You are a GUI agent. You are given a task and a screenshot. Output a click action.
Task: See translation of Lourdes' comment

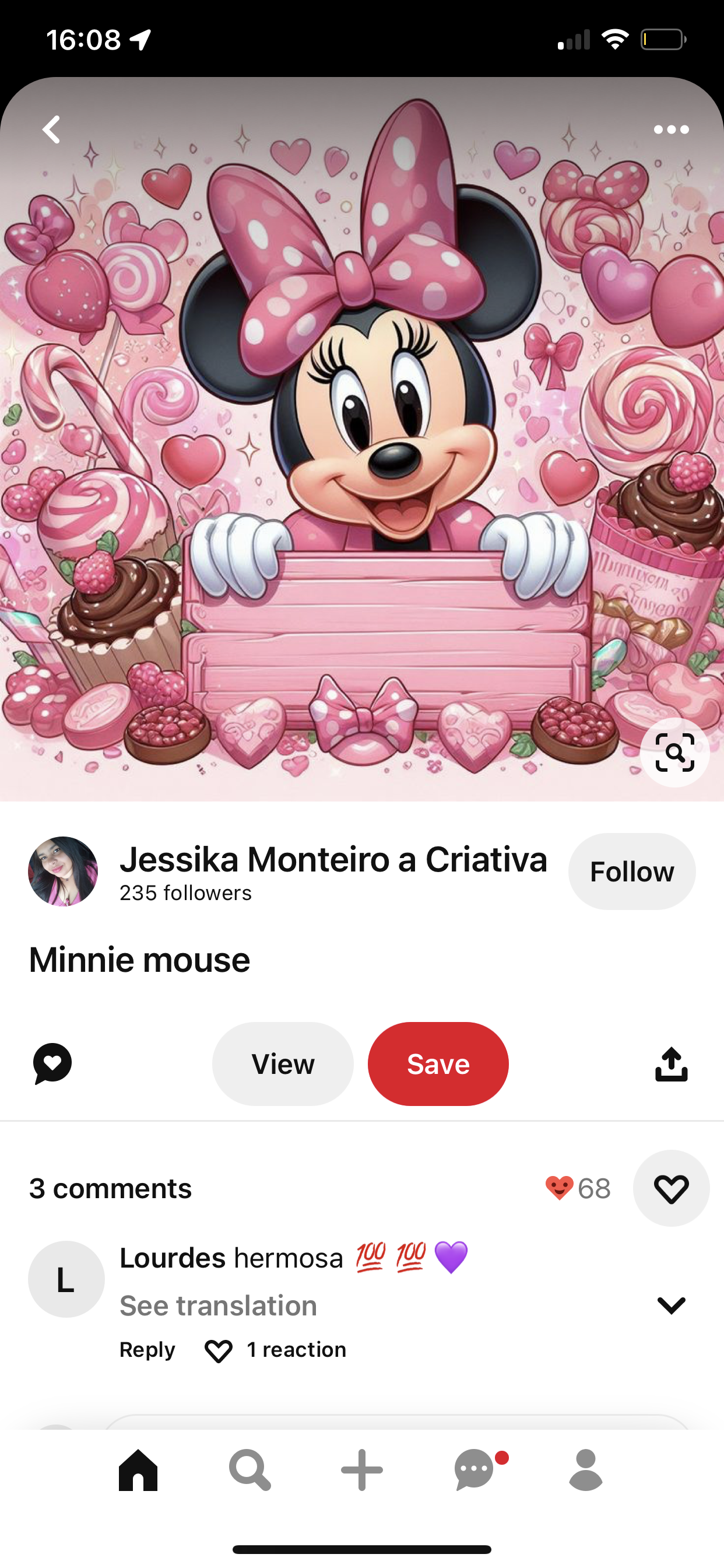coord(218,1305)
